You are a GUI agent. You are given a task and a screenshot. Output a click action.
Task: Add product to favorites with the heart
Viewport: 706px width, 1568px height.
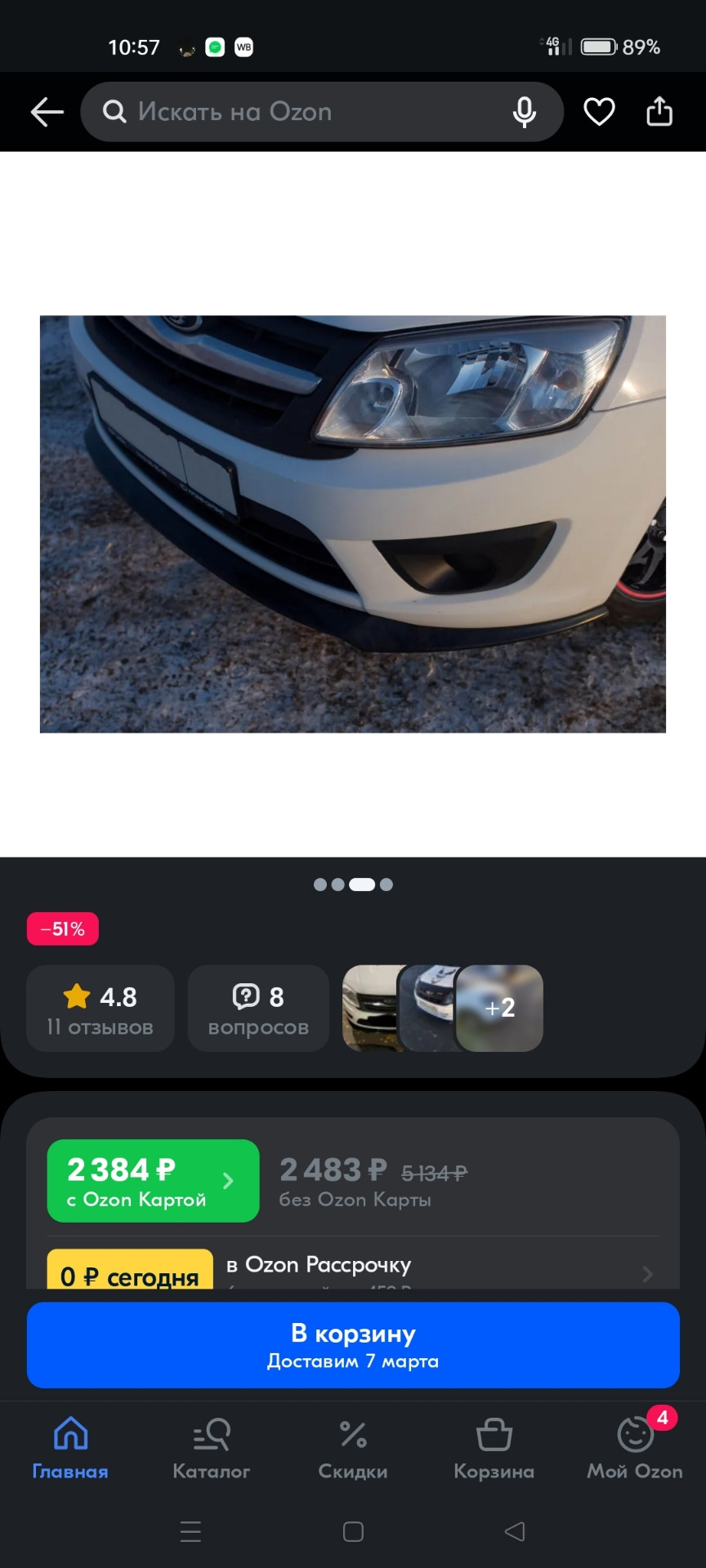[599, 112]
